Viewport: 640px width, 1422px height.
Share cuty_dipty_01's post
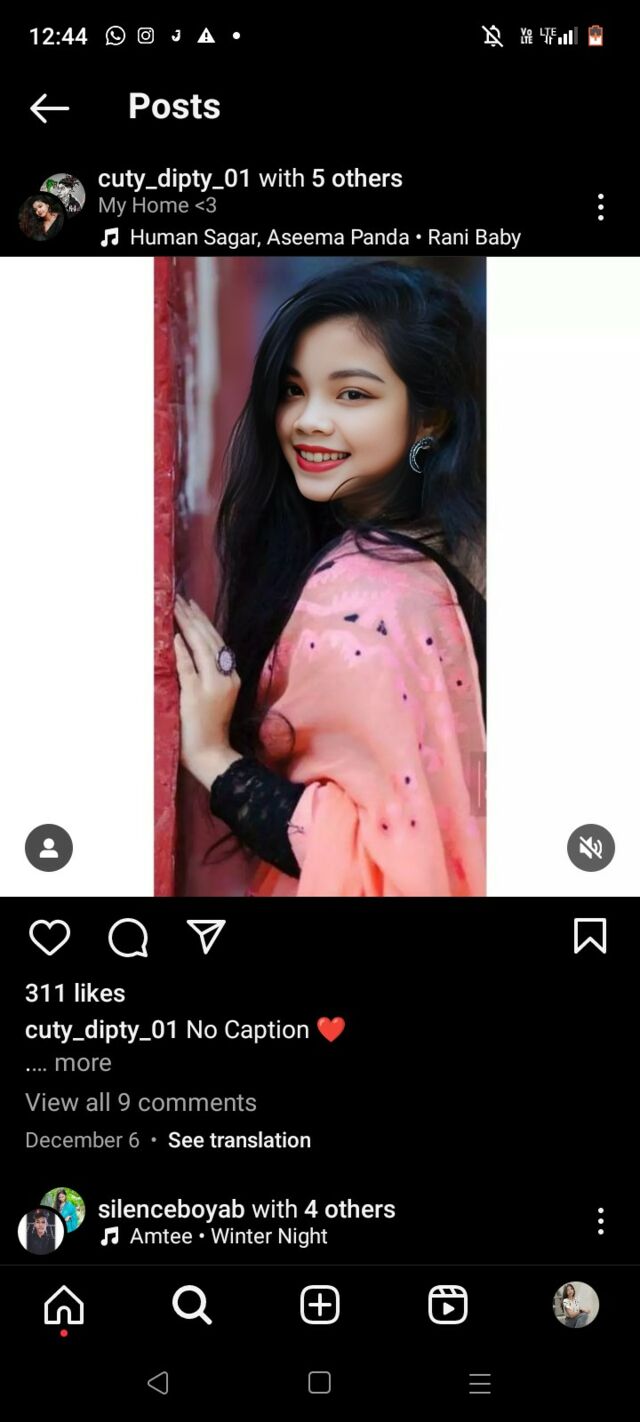click(206, 937)
